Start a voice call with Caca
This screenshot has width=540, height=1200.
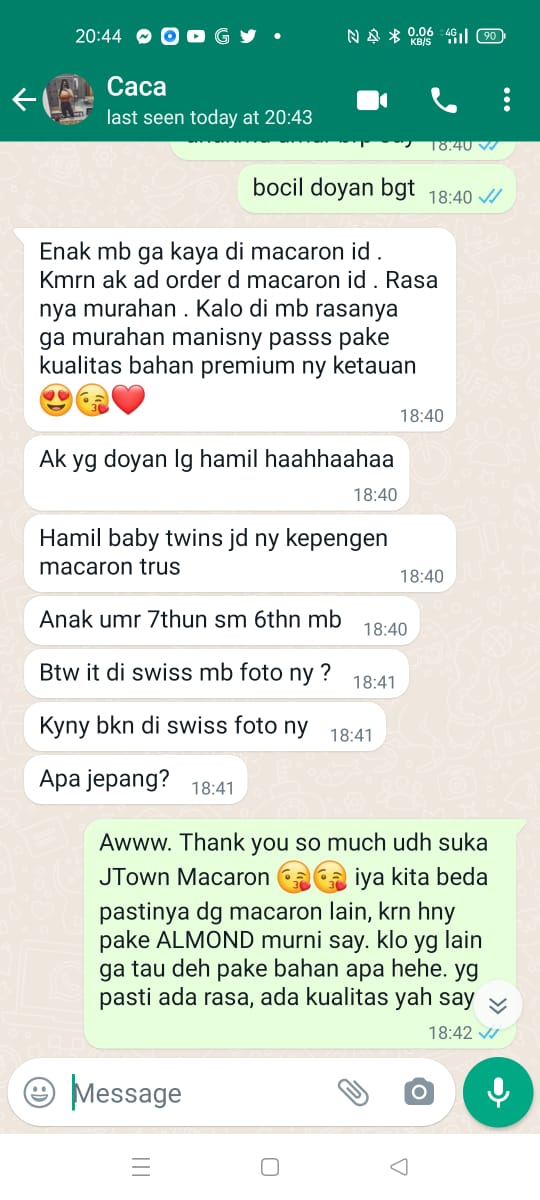(x=443, y=100)
